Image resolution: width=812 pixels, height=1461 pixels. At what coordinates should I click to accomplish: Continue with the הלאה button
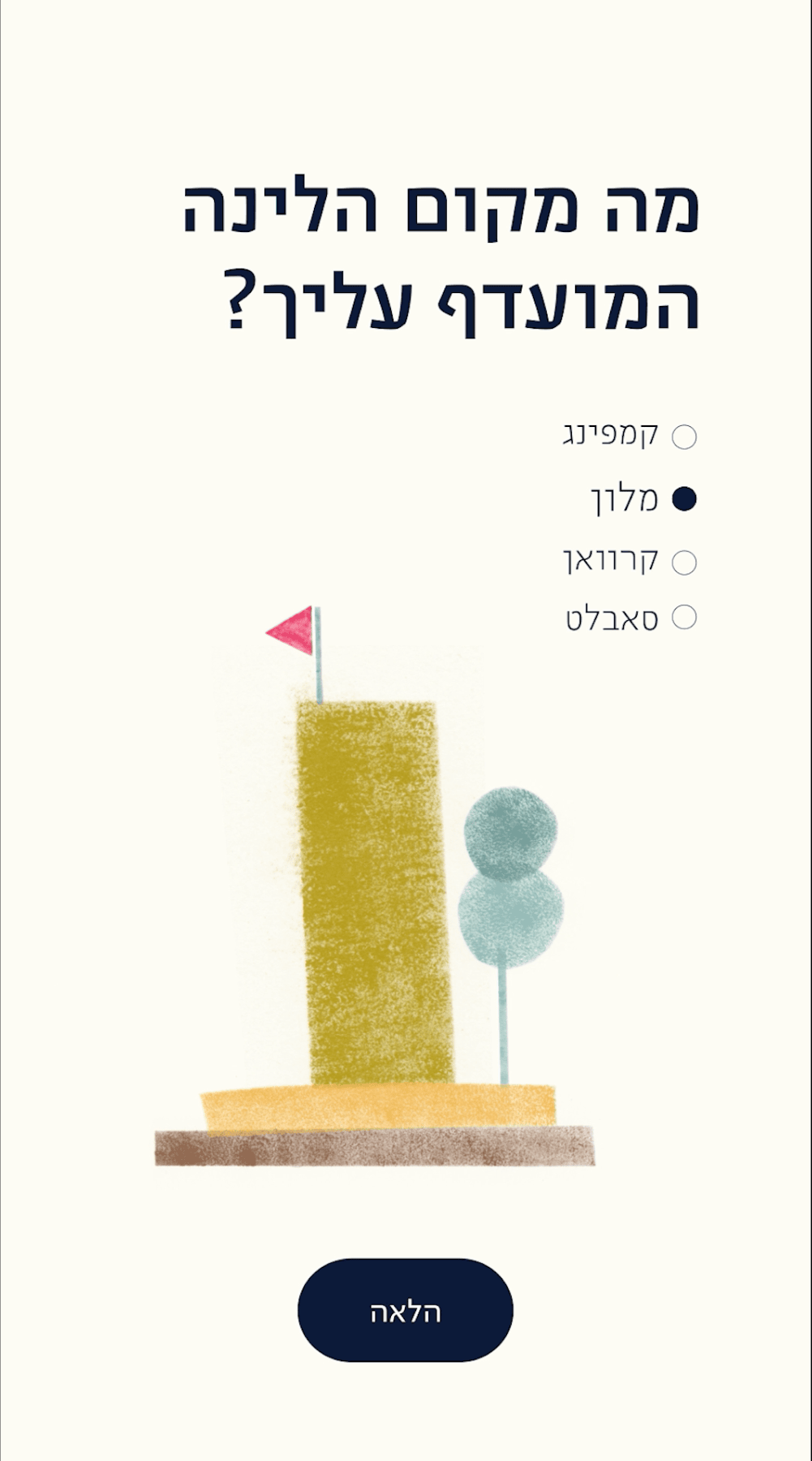(406, 1312)
